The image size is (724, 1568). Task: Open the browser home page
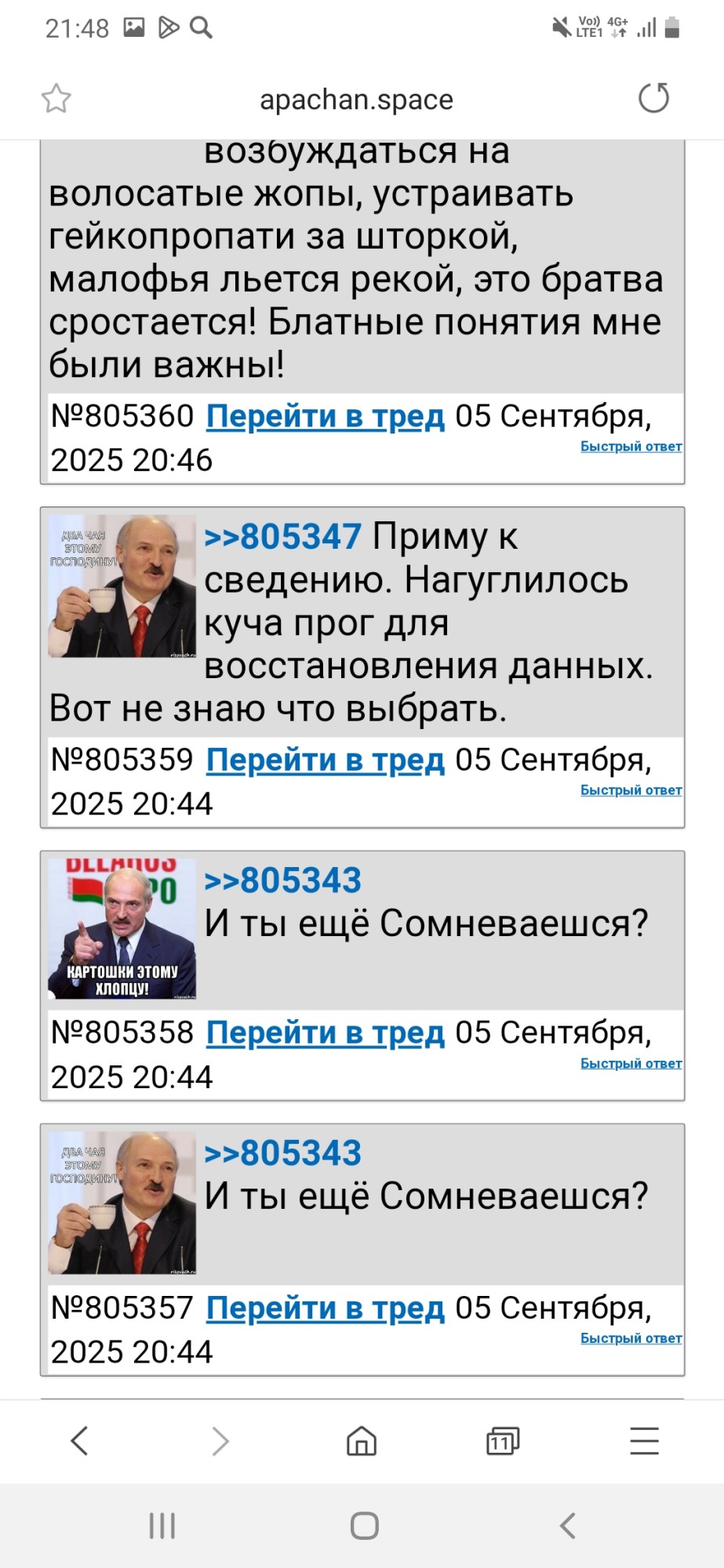(362, 1441)
